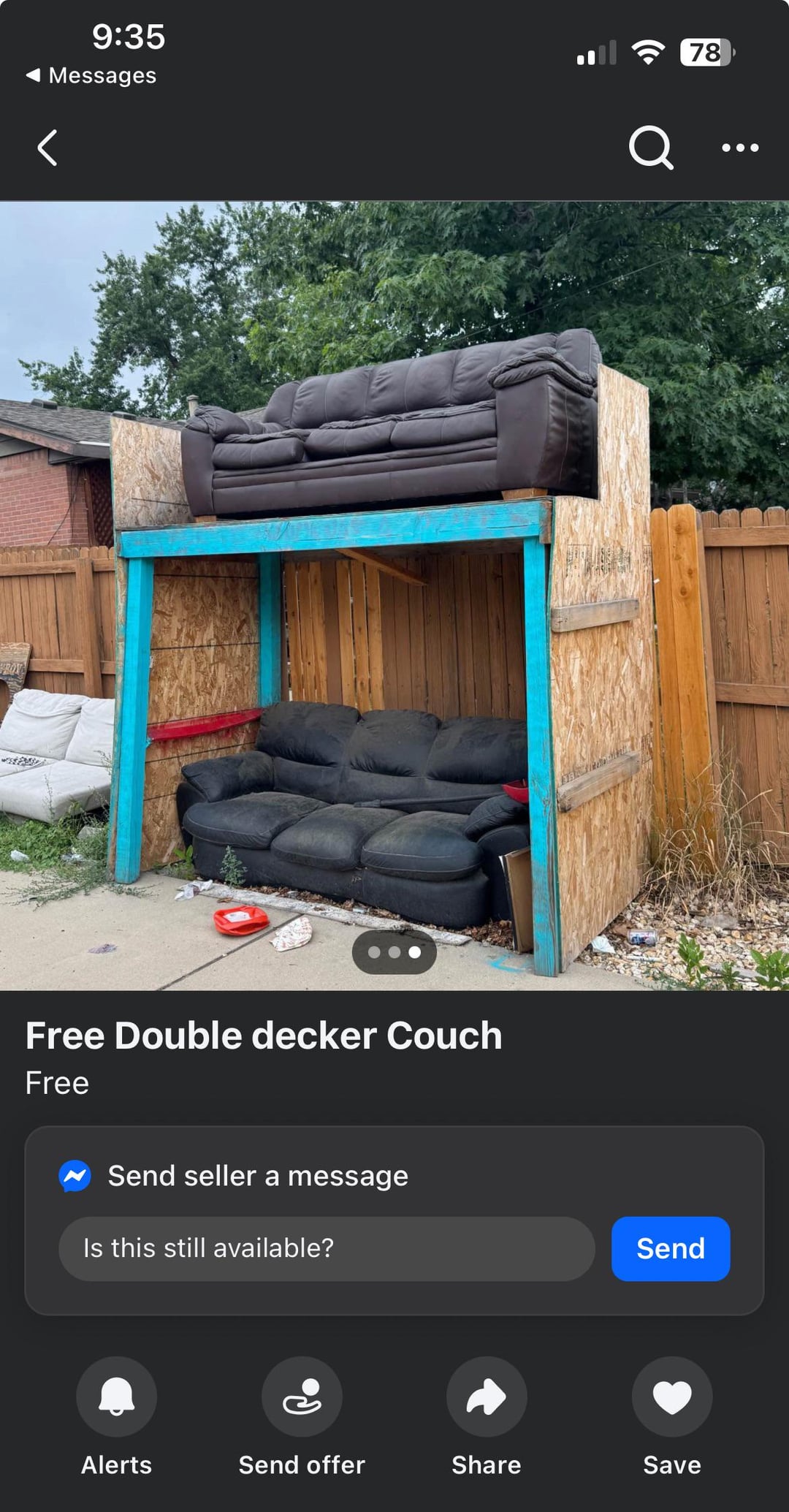Go back to the previous screen

(x=47, y=148)
